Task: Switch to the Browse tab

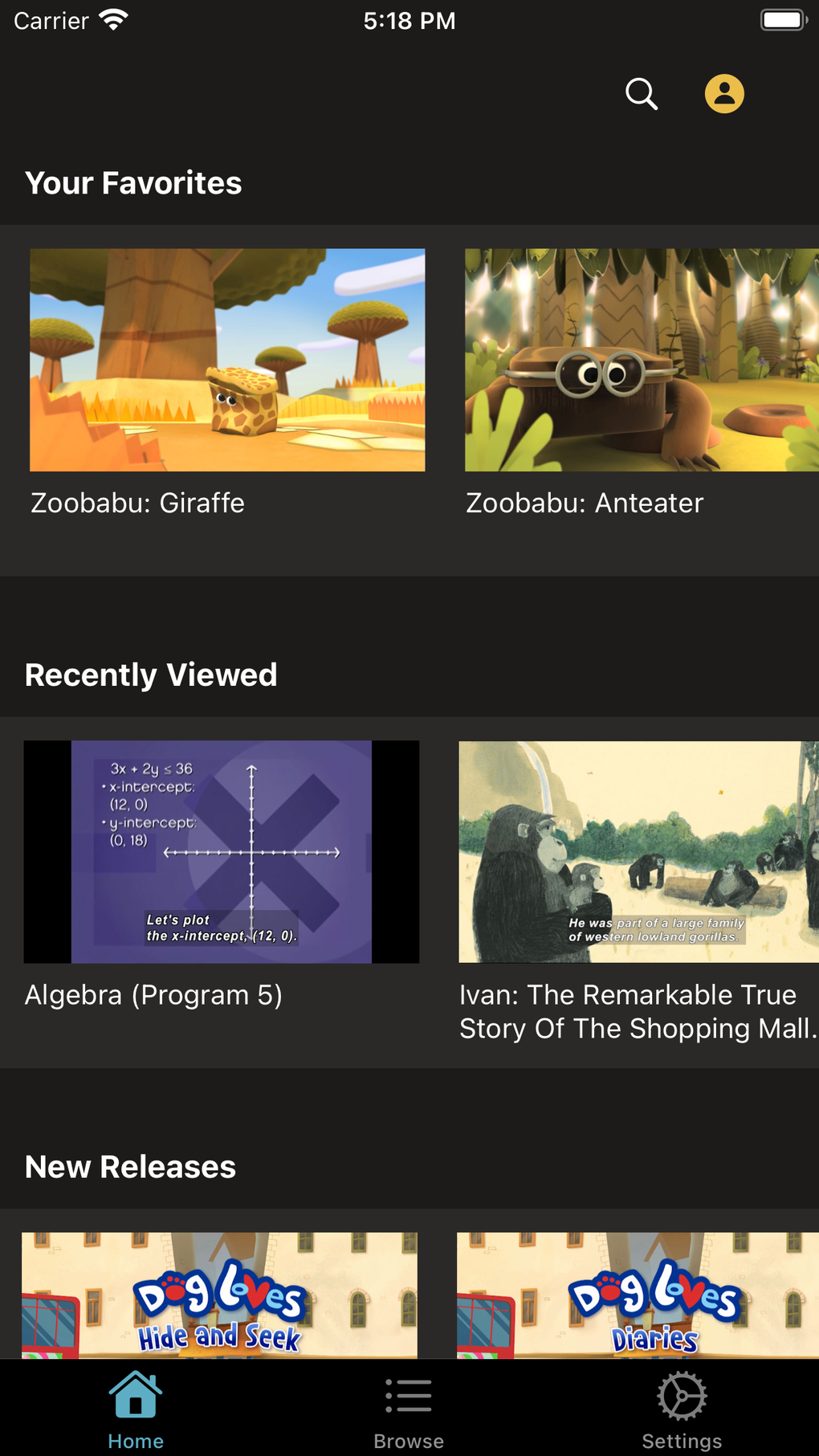Action: point(409,1411)
